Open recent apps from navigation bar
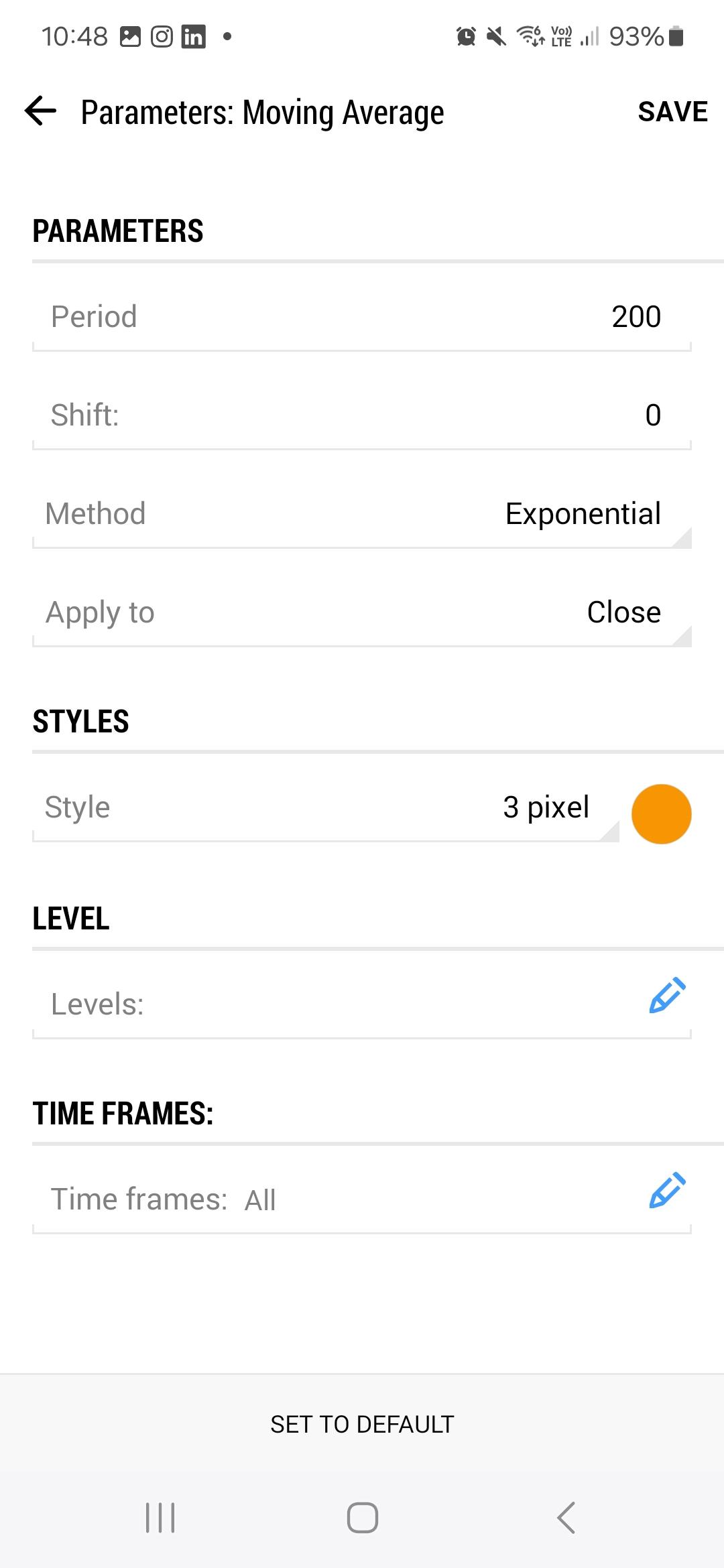 tap(160, 1518)
